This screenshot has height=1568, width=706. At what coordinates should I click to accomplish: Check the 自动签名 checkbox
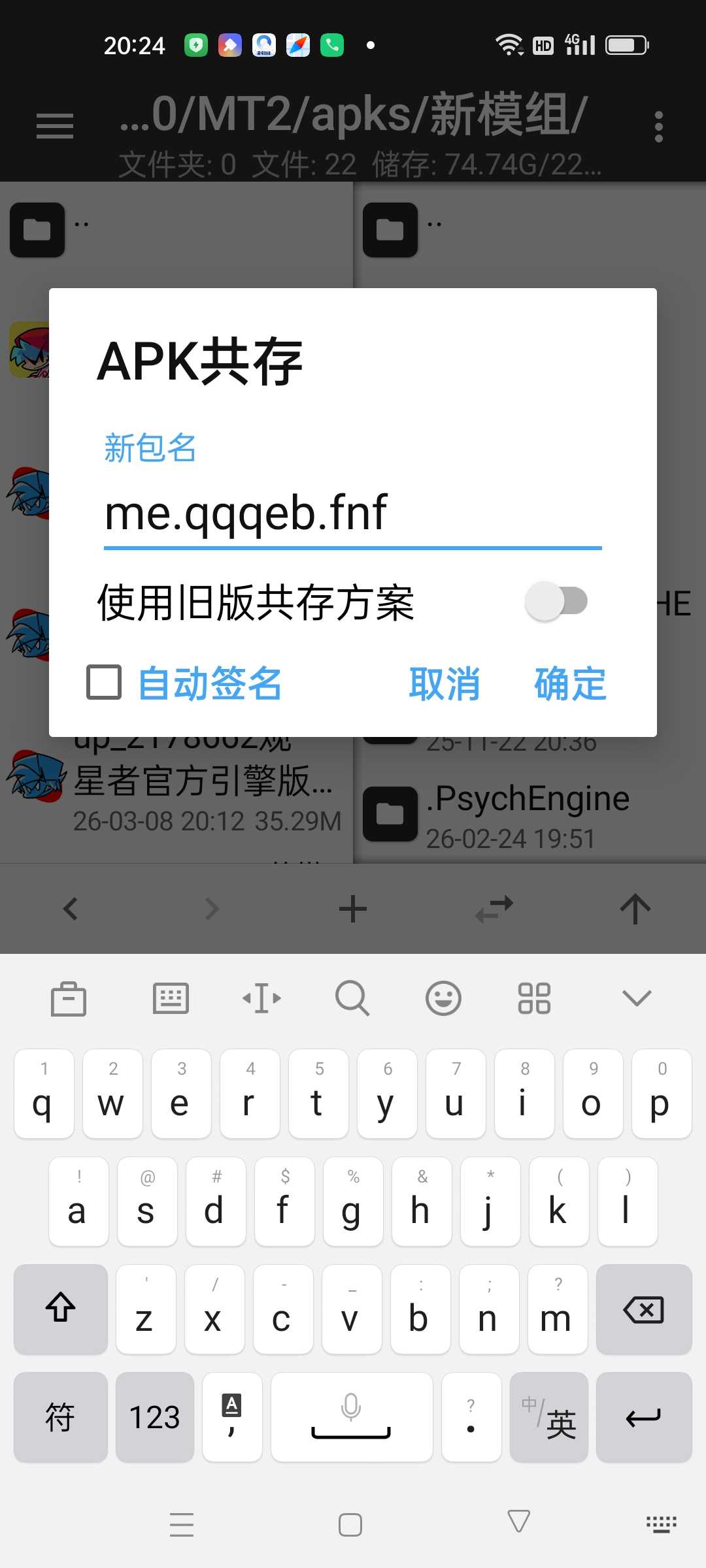tap(105, 683)
